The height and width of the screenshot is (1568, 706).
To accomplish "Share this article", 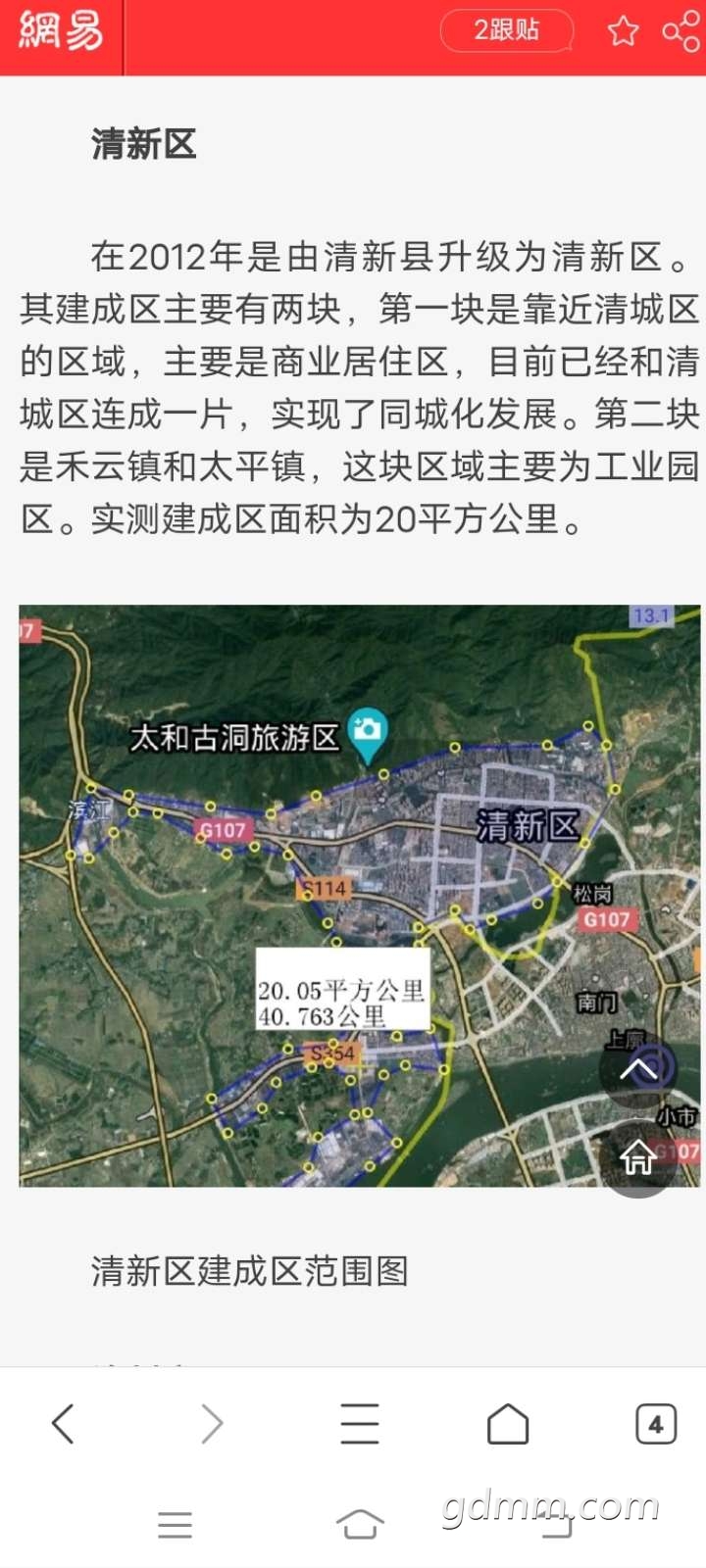I will coord(681,31).
